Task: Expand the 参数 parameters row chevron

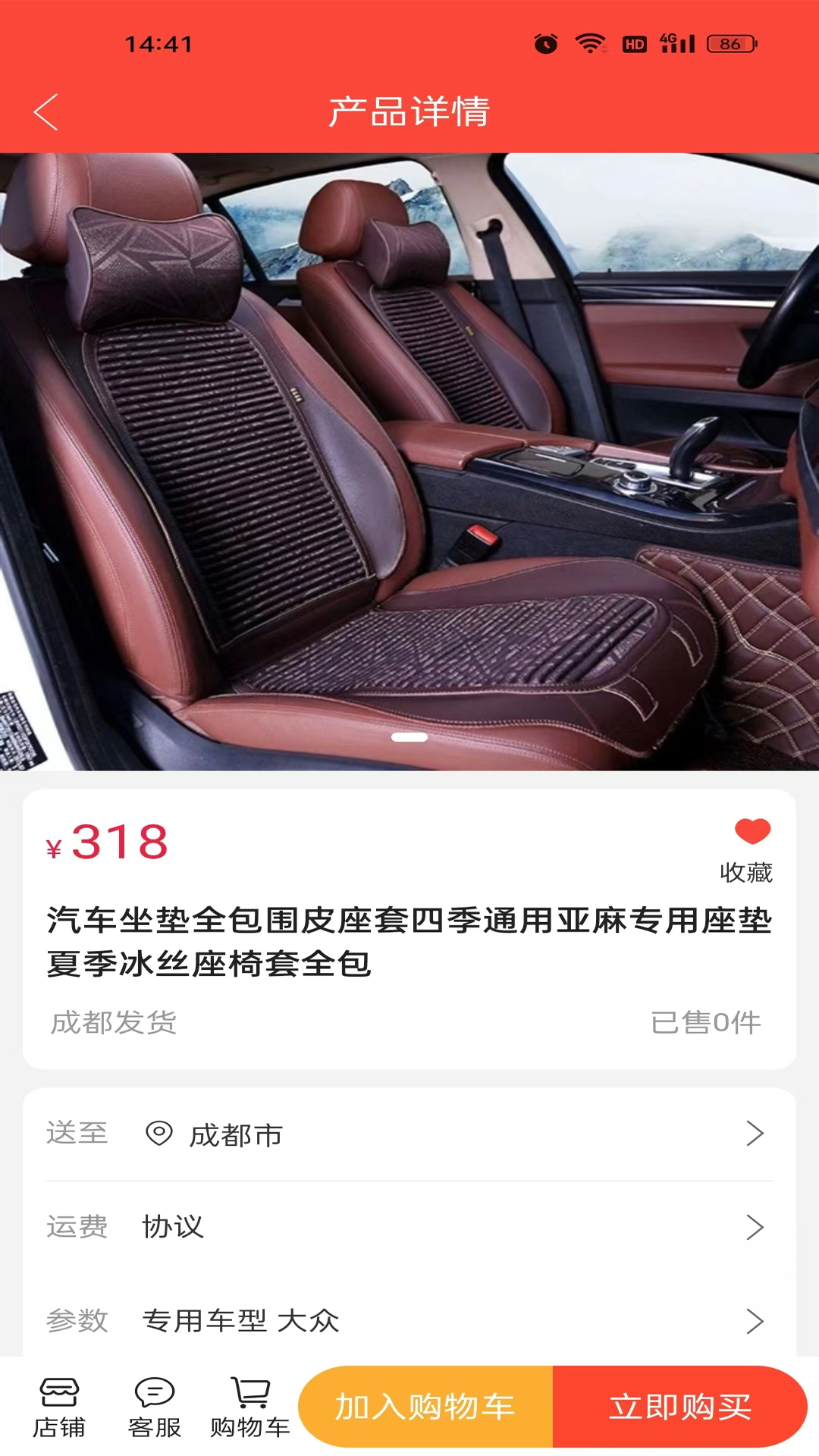Action: pyautogui.click(x=755, y=1321)
